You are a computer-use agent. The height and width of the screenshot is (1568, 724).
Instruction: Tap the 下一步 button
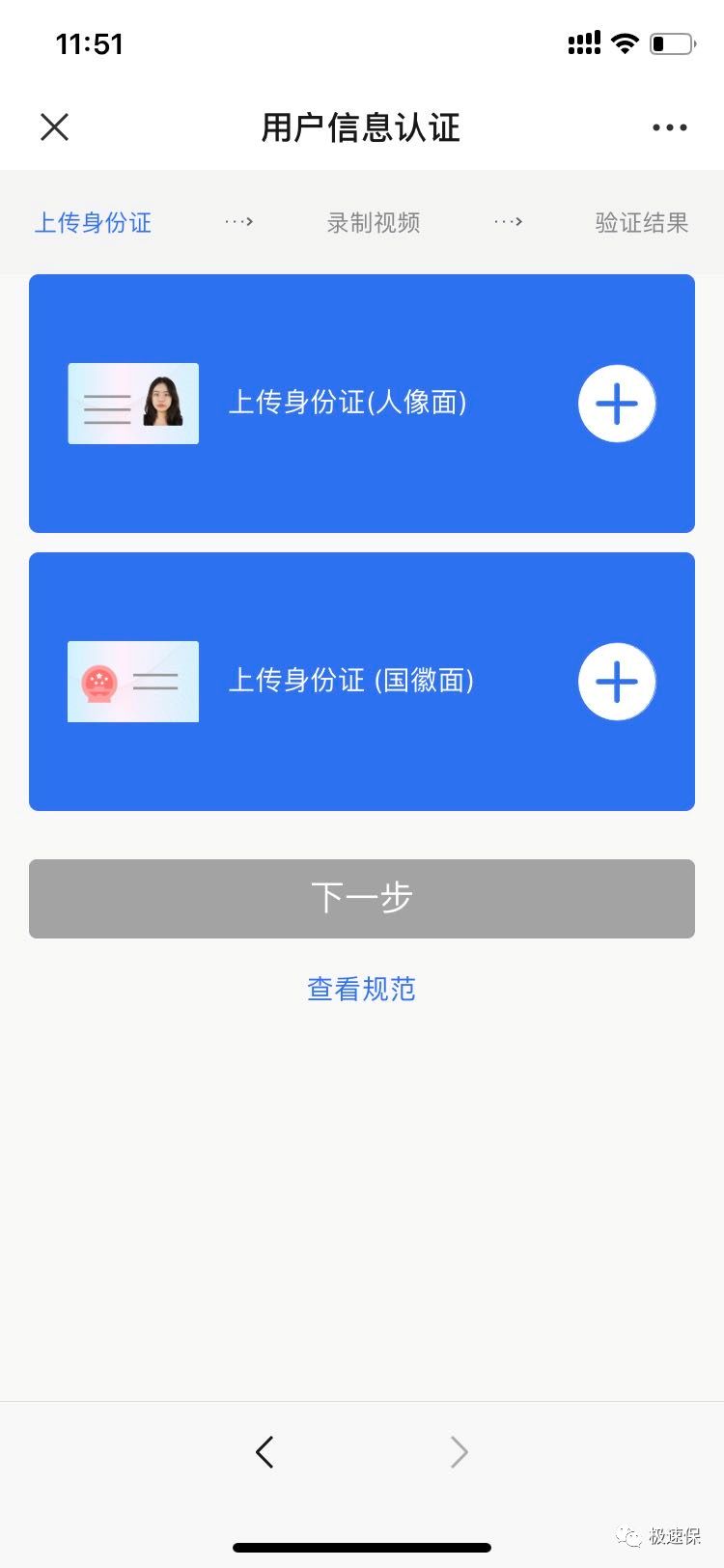(361, 898)
